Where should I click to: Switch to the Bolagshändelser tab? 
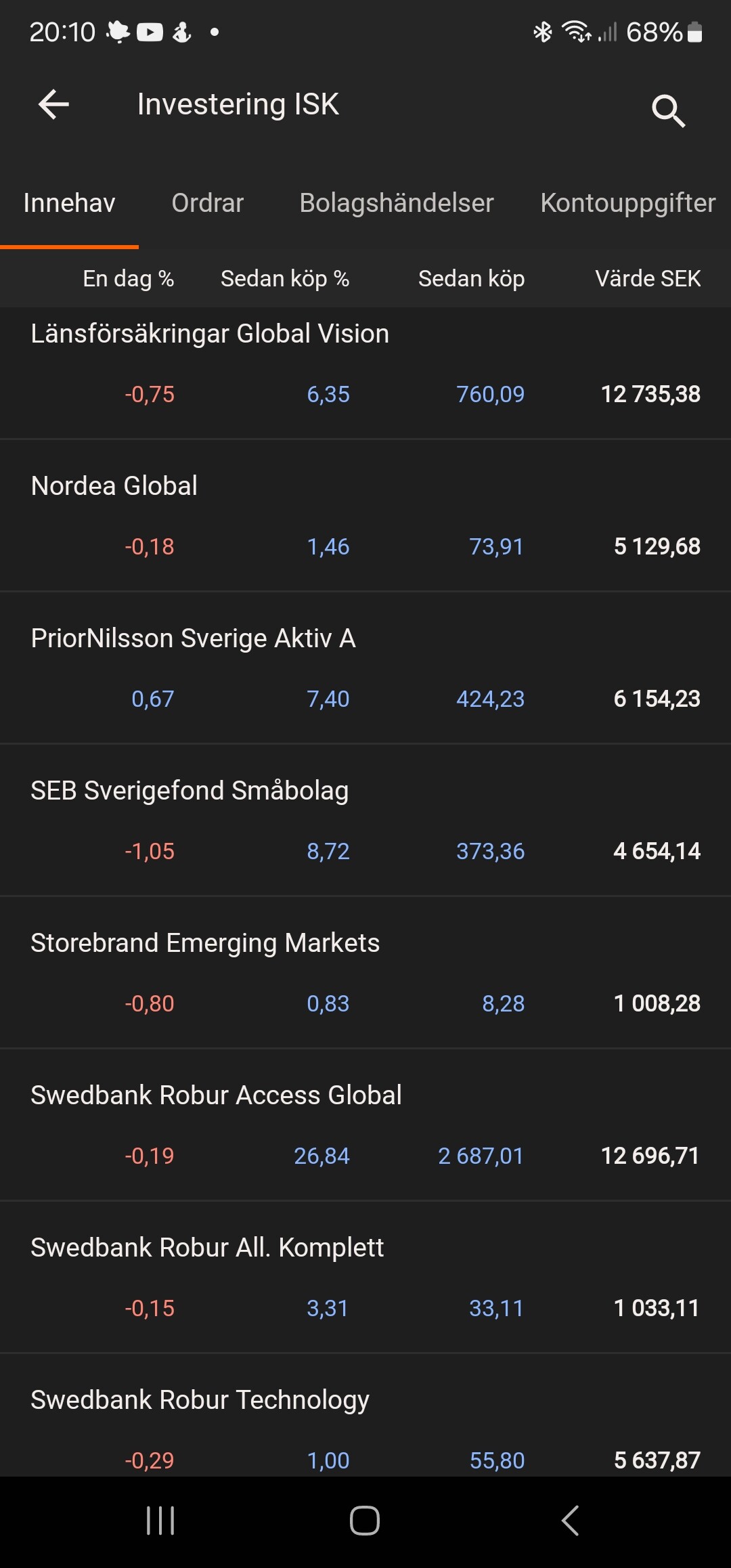(x=397, y=203)
